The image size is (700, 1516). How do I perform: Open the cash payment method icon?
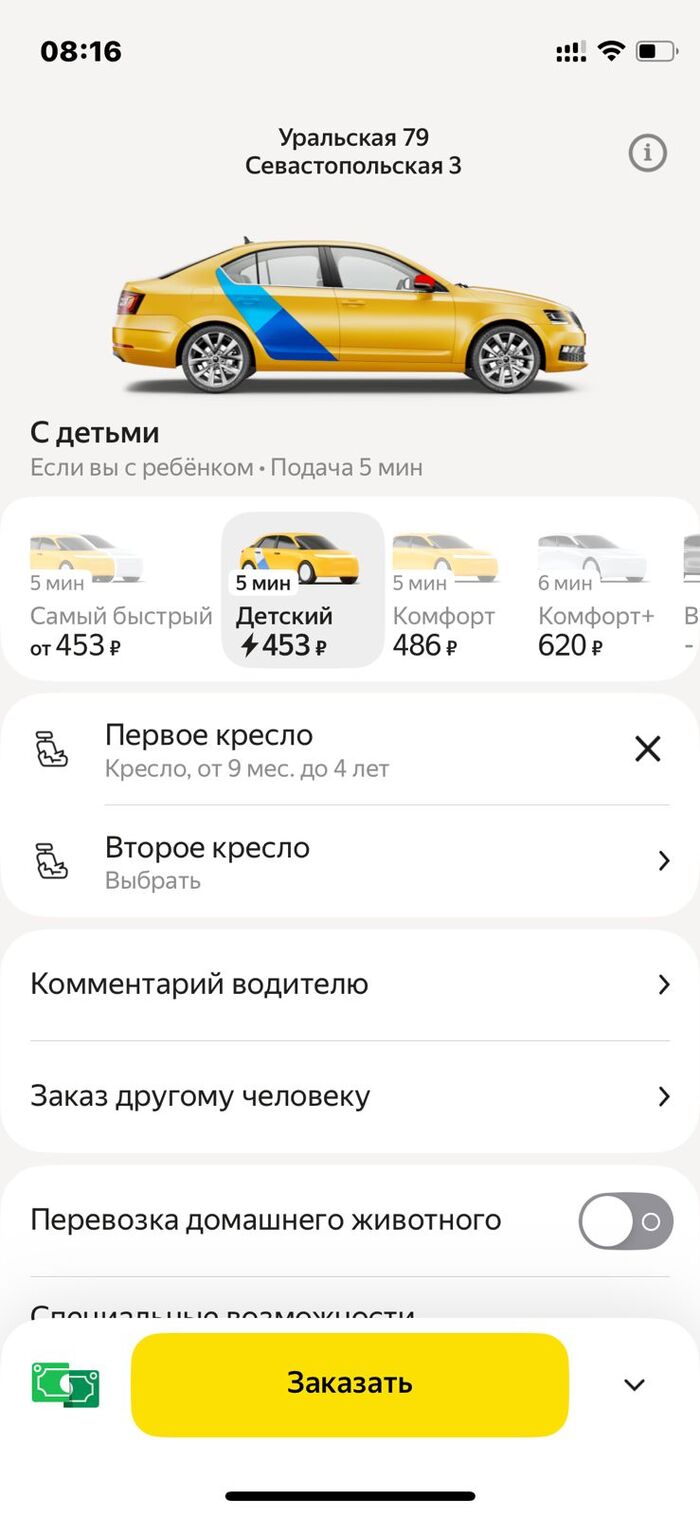point(65,1385)
